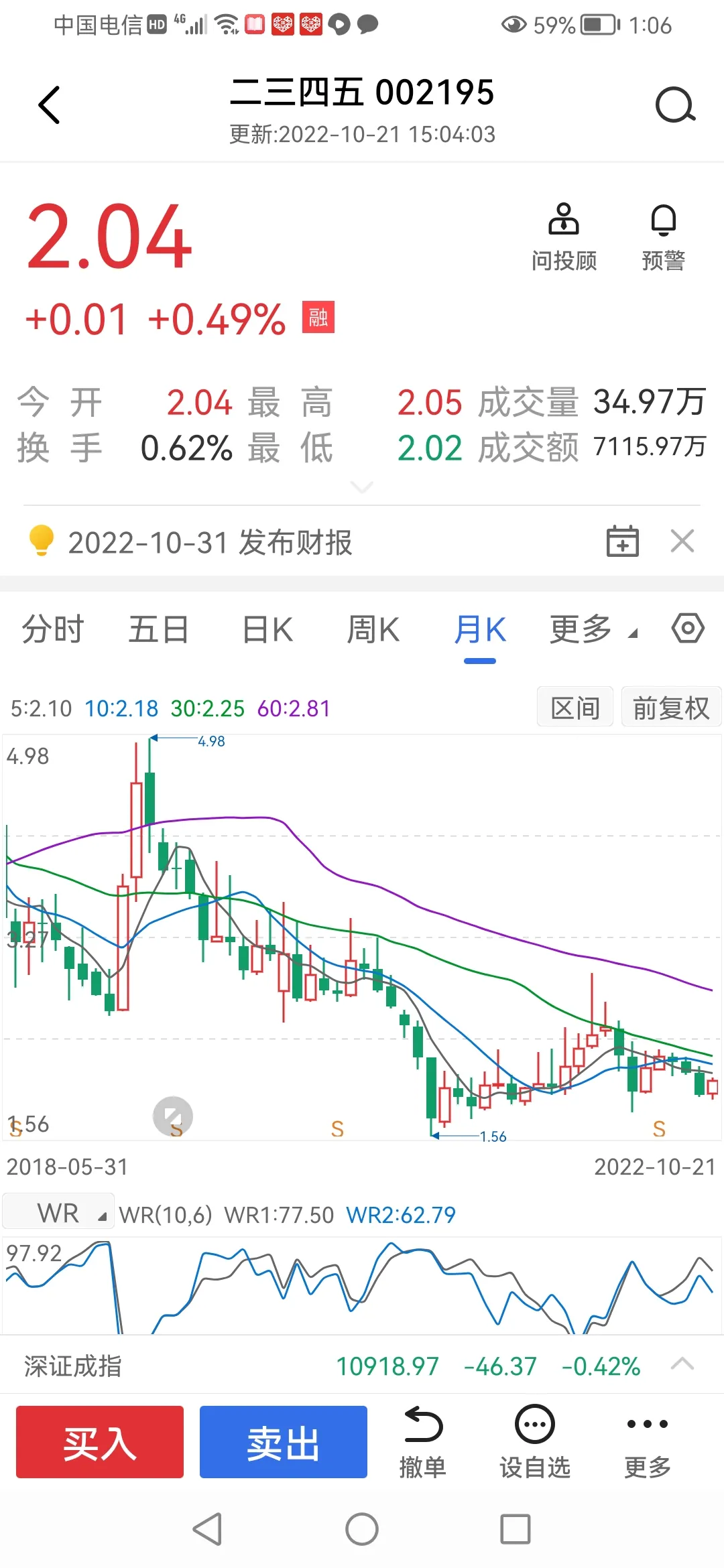
Task: Open the search magnifier icon
Action: pos(674,105)
